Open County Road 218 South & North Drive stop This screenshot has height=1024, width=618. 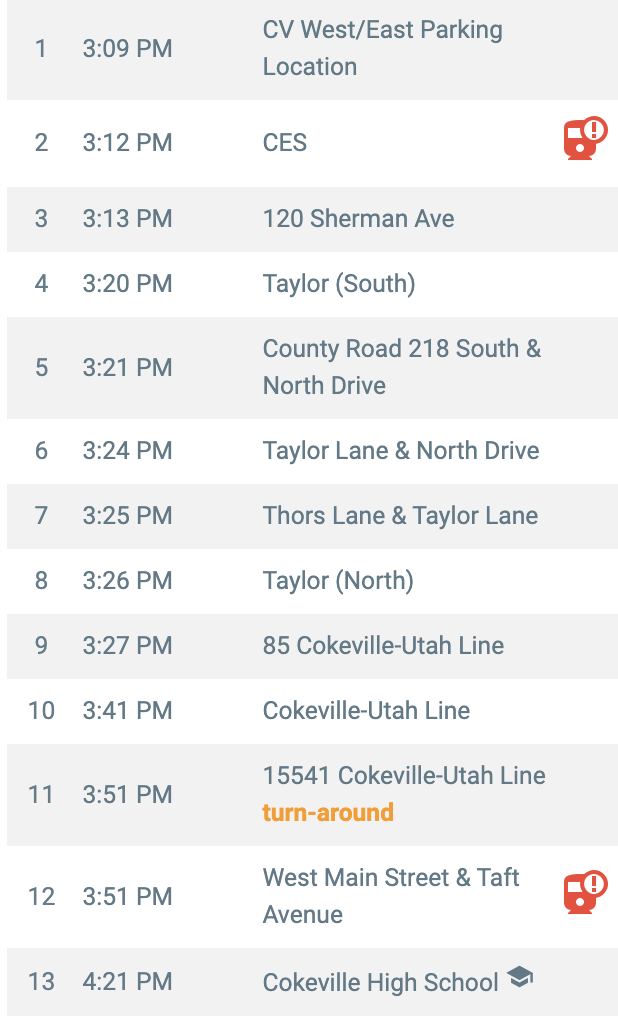tap(401, 367)
